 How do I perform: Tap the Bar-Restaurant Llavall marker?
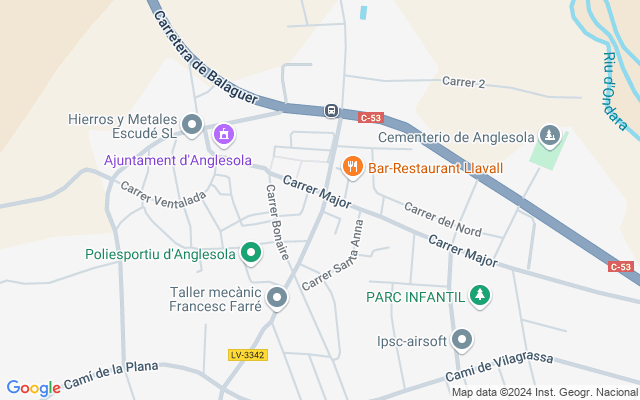(x=352, y=167)
